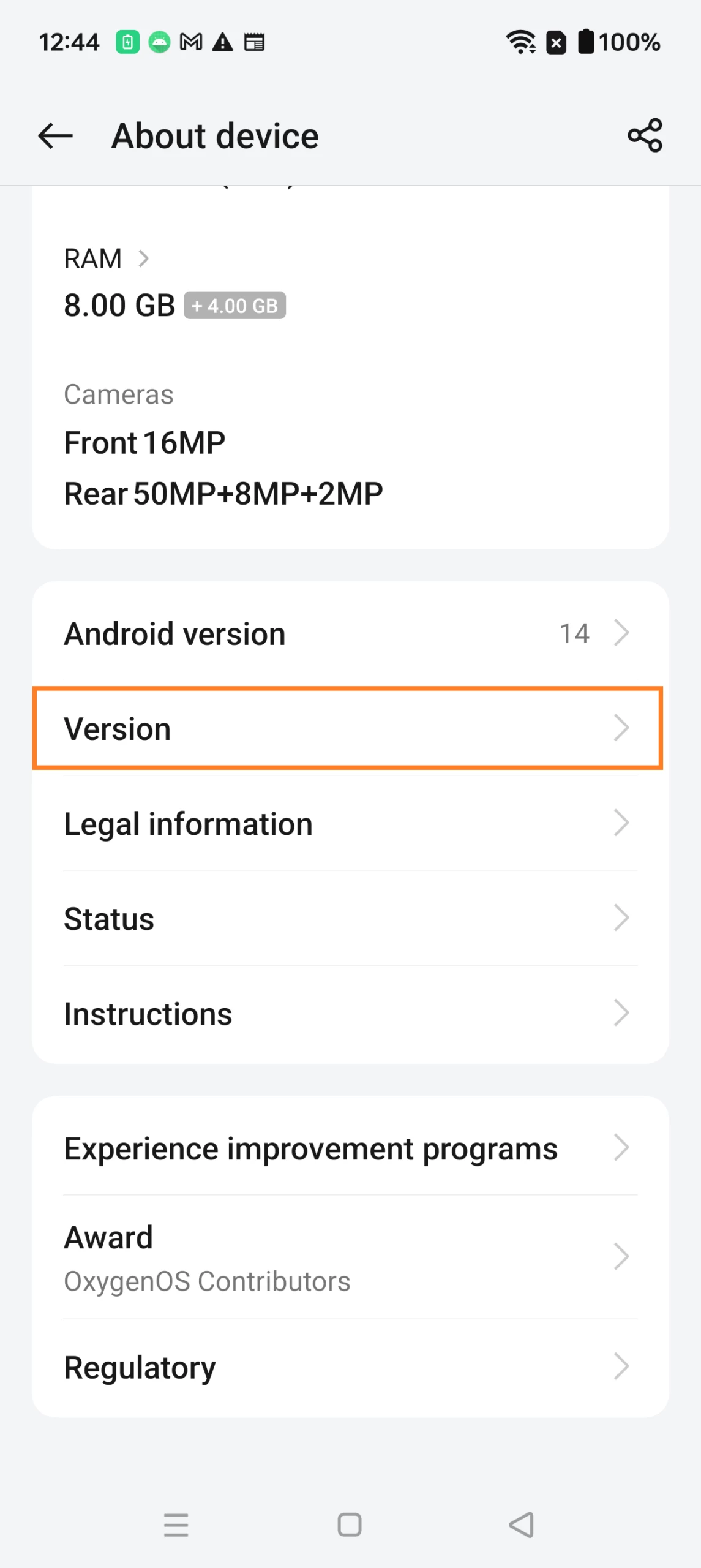This screenshot has width=701, height=1568.
Task: Tap the system home button
Action: 350,1525
